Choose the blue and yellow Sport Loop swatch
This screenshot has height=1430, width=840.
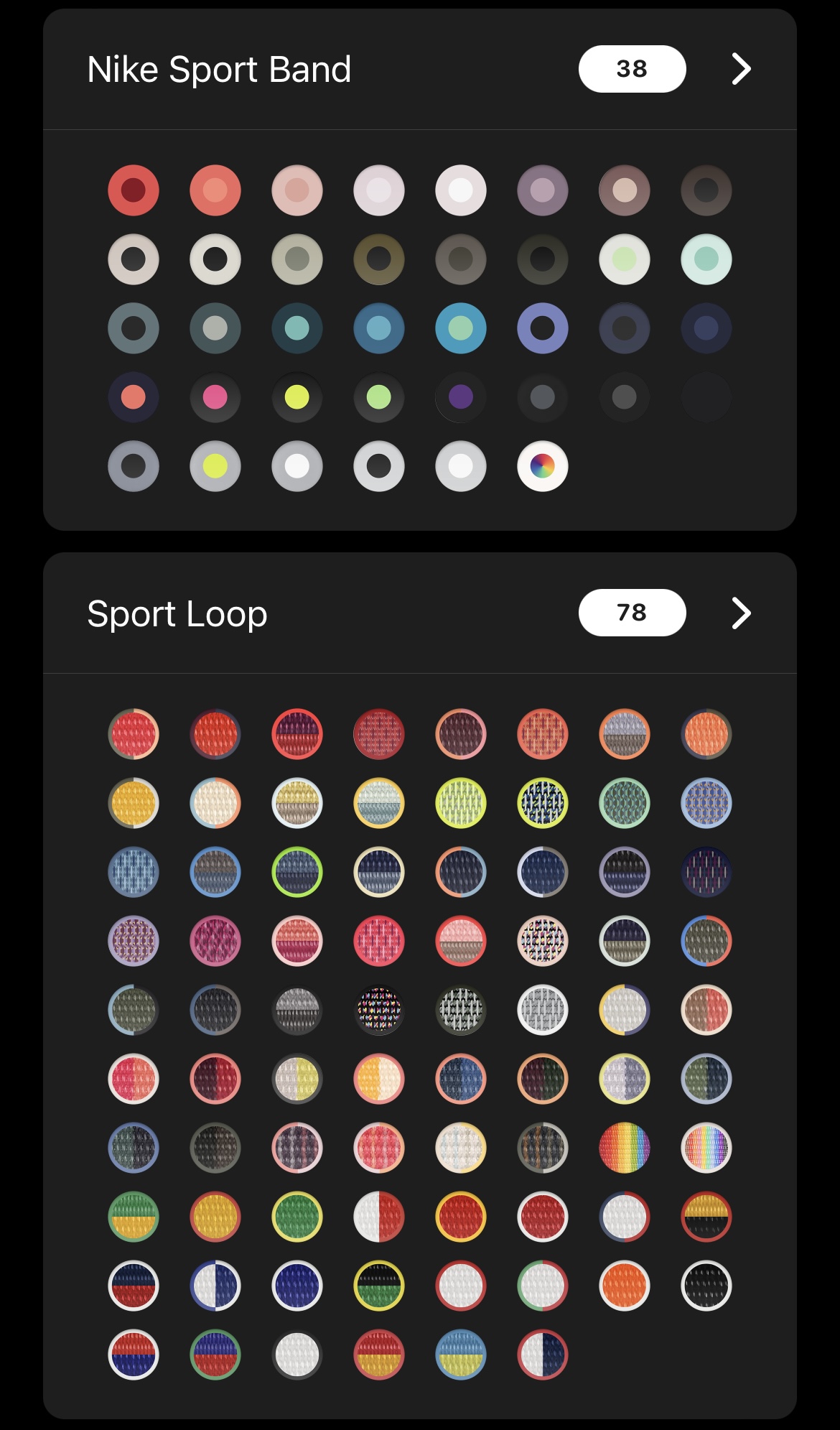click(x=461, y=1355)
